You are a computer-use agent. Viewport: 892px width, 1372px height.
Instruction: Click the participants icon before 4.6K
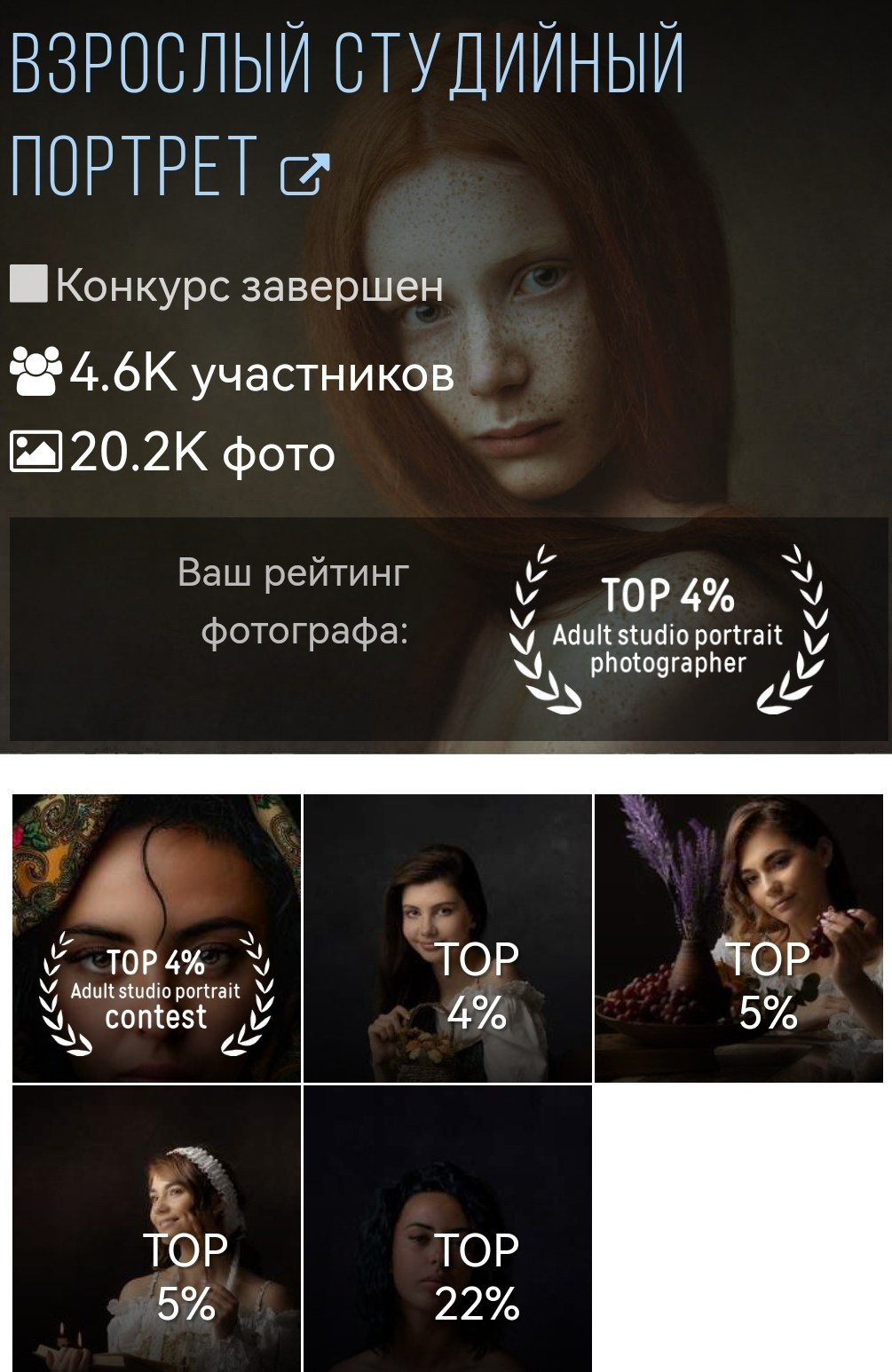point(34,368)
